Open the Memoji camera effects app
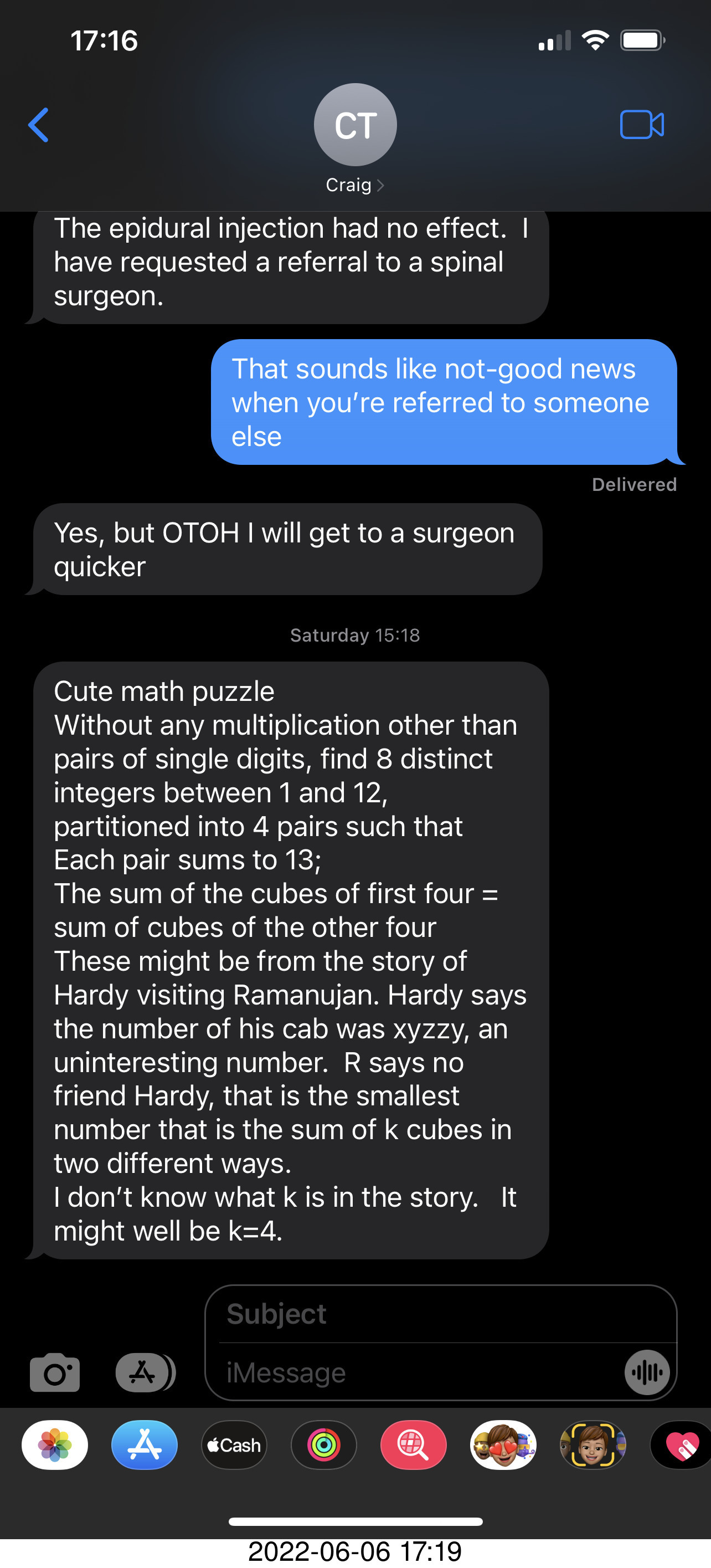 [x=592, y=1444]
